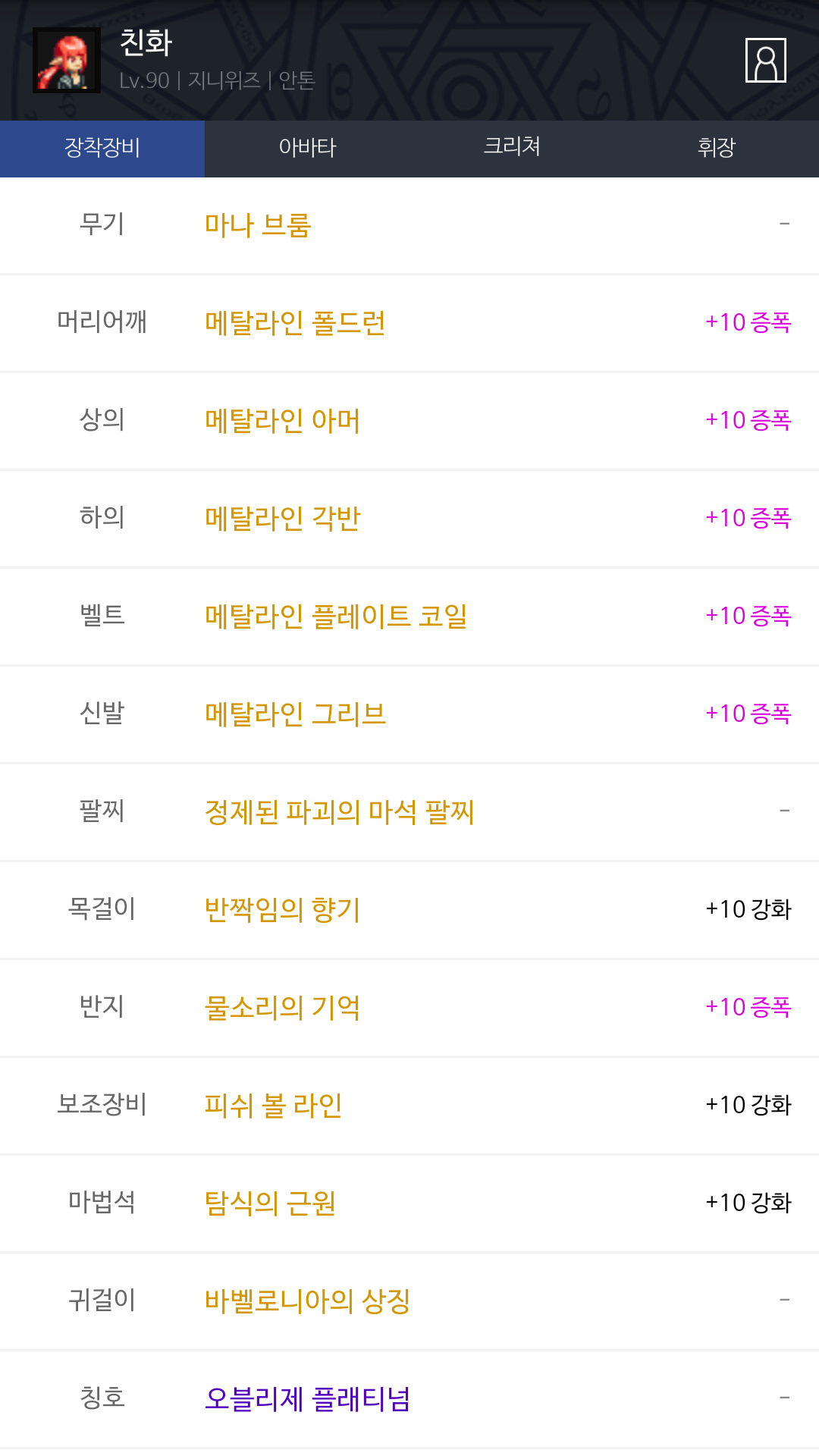Switch to the 아바타 tab
Screen dimensions: 819x1456
(307, 148)
